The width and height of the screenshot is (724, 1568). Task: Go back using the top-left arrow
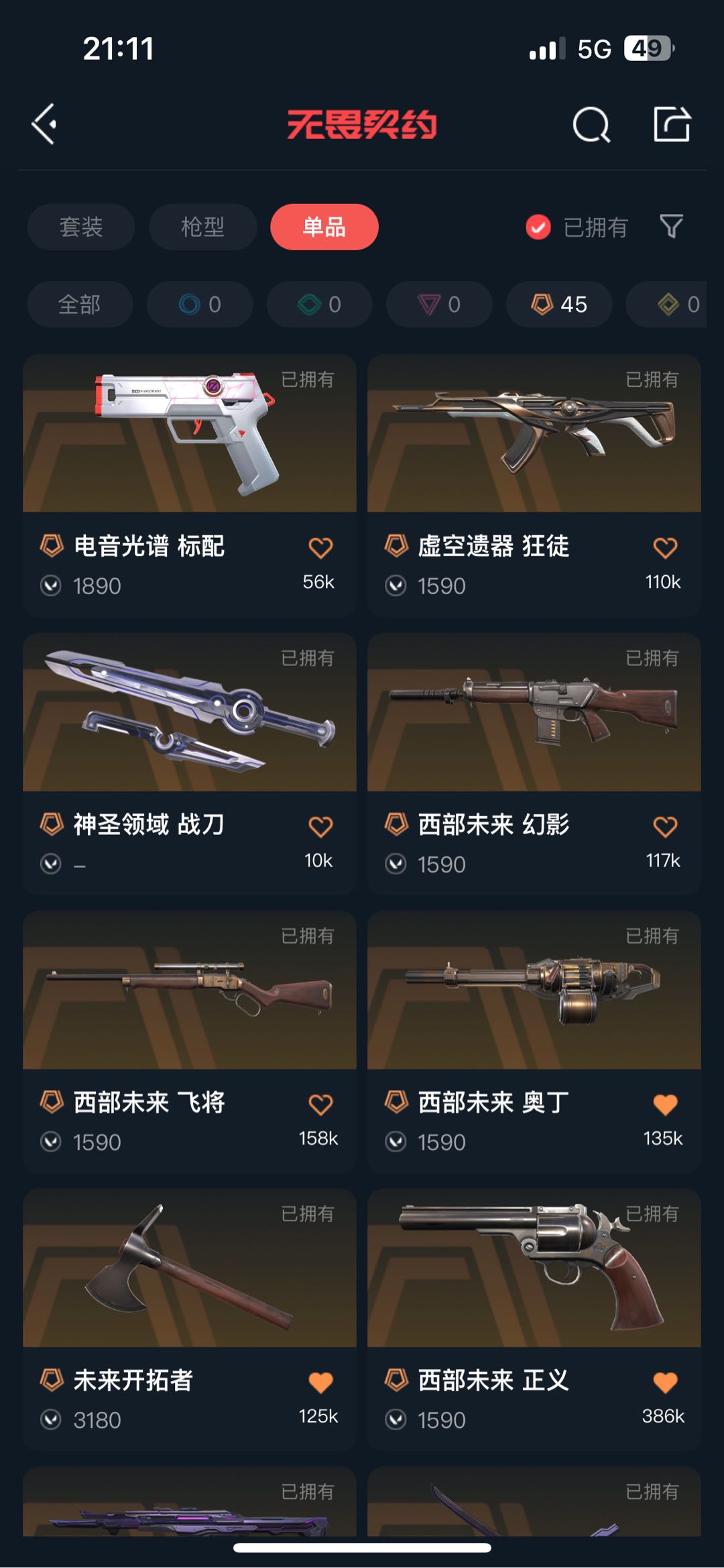point(44,124)
